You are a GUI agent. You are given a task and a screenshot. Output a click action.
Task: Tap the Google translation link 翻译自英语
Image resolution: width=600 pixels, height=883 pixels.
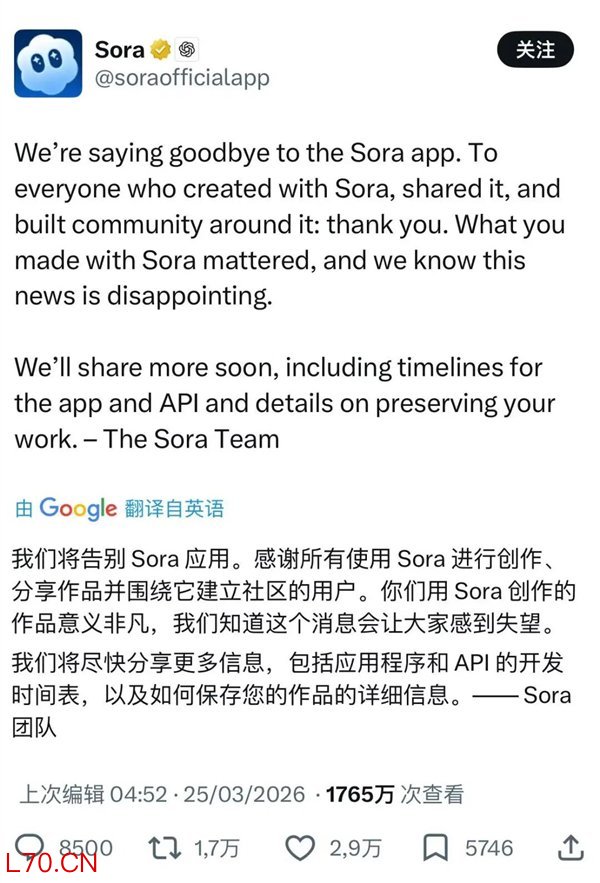click(174, 509)
